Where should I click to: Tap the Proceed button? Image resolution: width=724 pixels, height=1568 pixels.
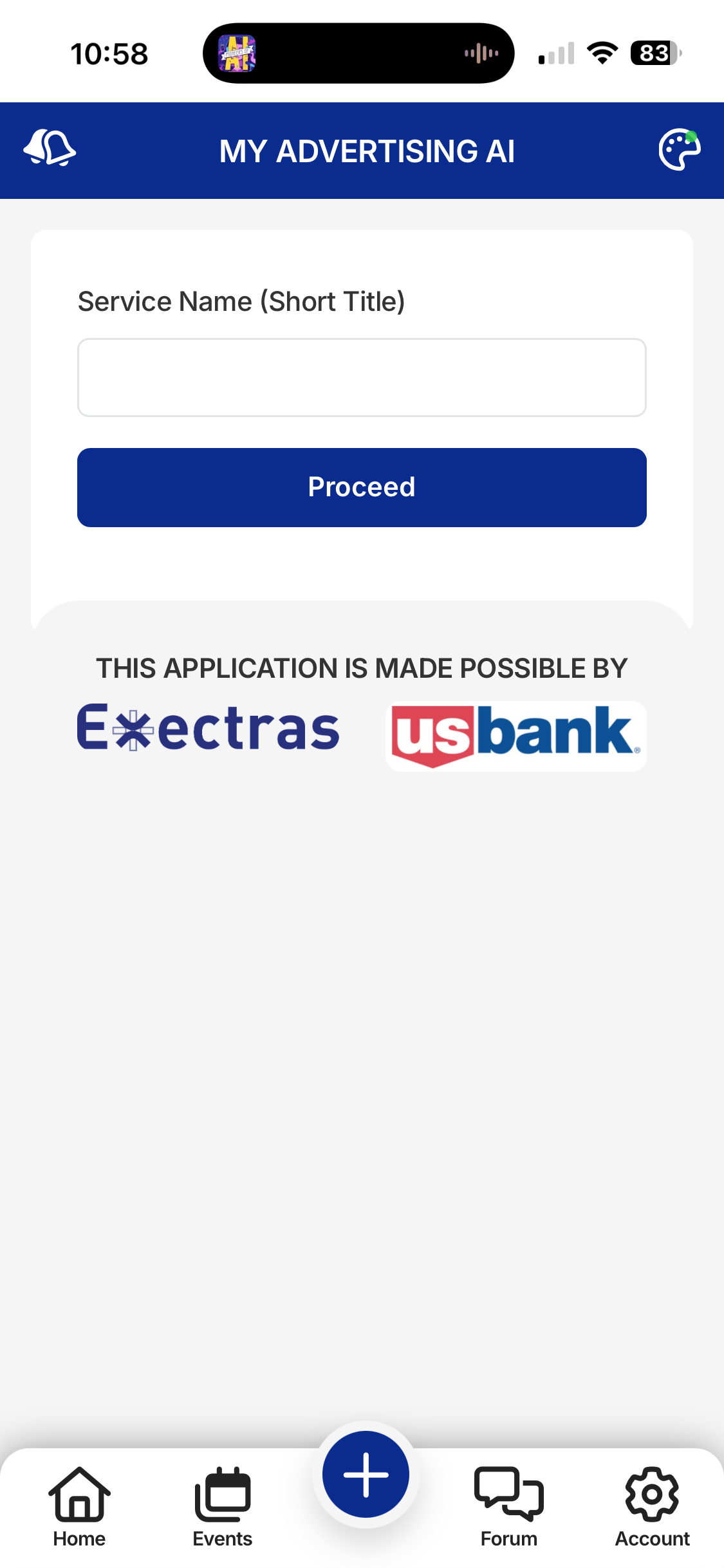coord(362,487)
